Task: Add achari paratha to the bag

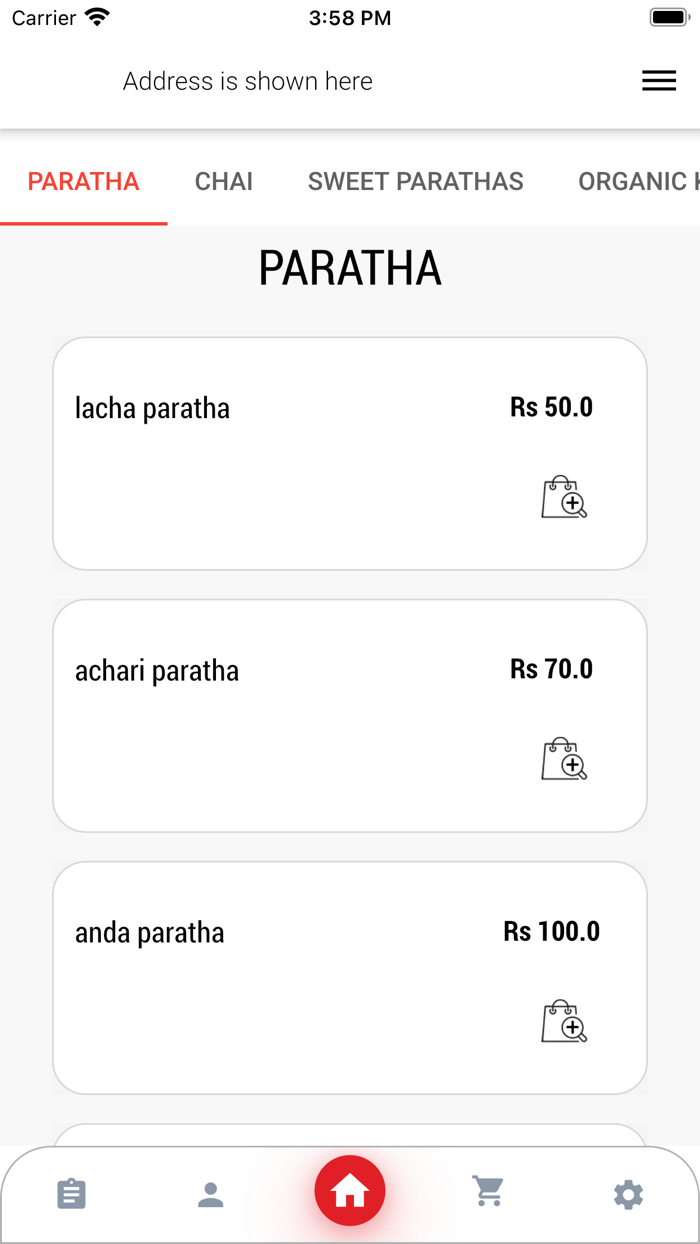Action: point(564,759)
